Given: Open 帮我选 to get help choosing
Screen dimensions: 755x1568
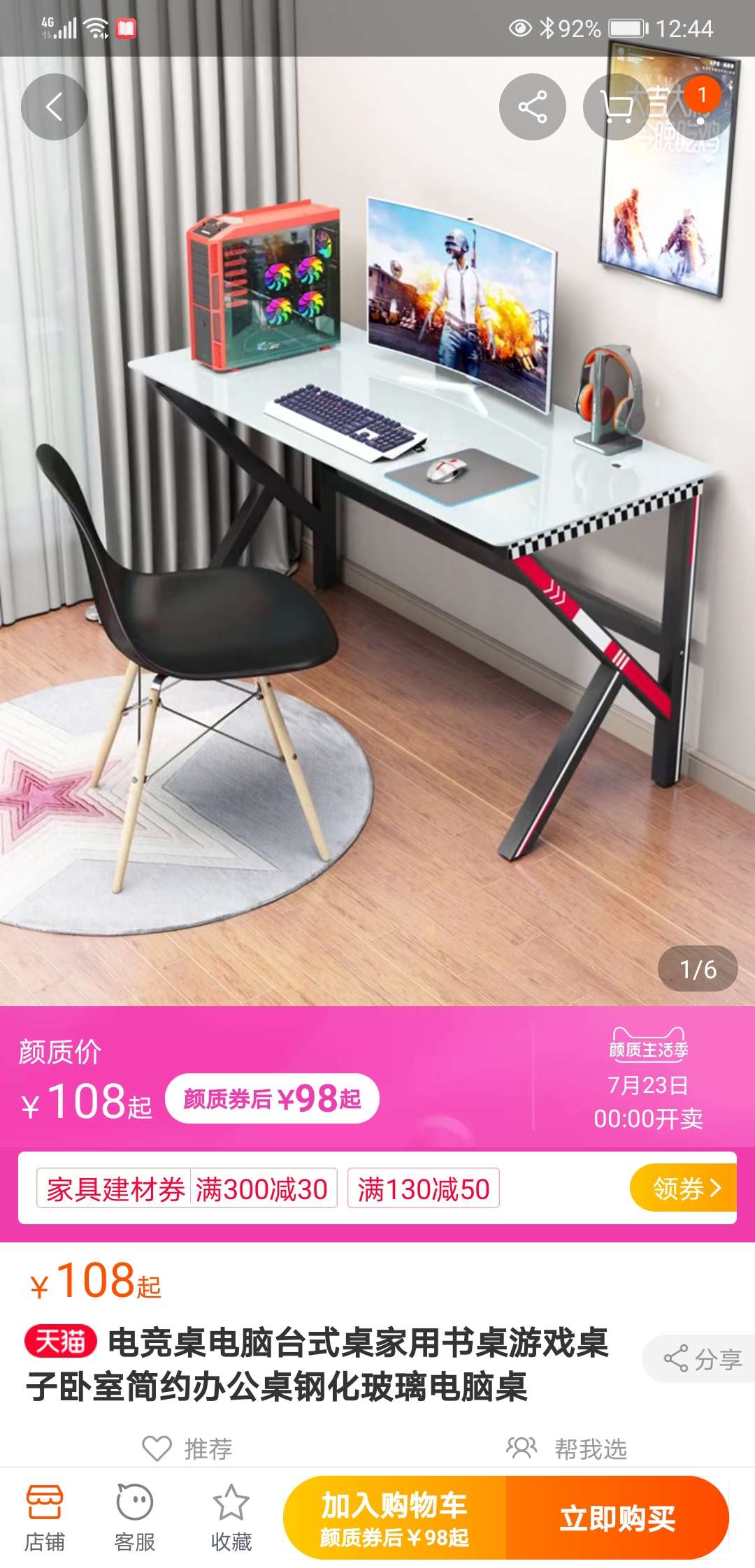Looking at the screenshot, I should pyautogui.click(x=568, y=1448).
